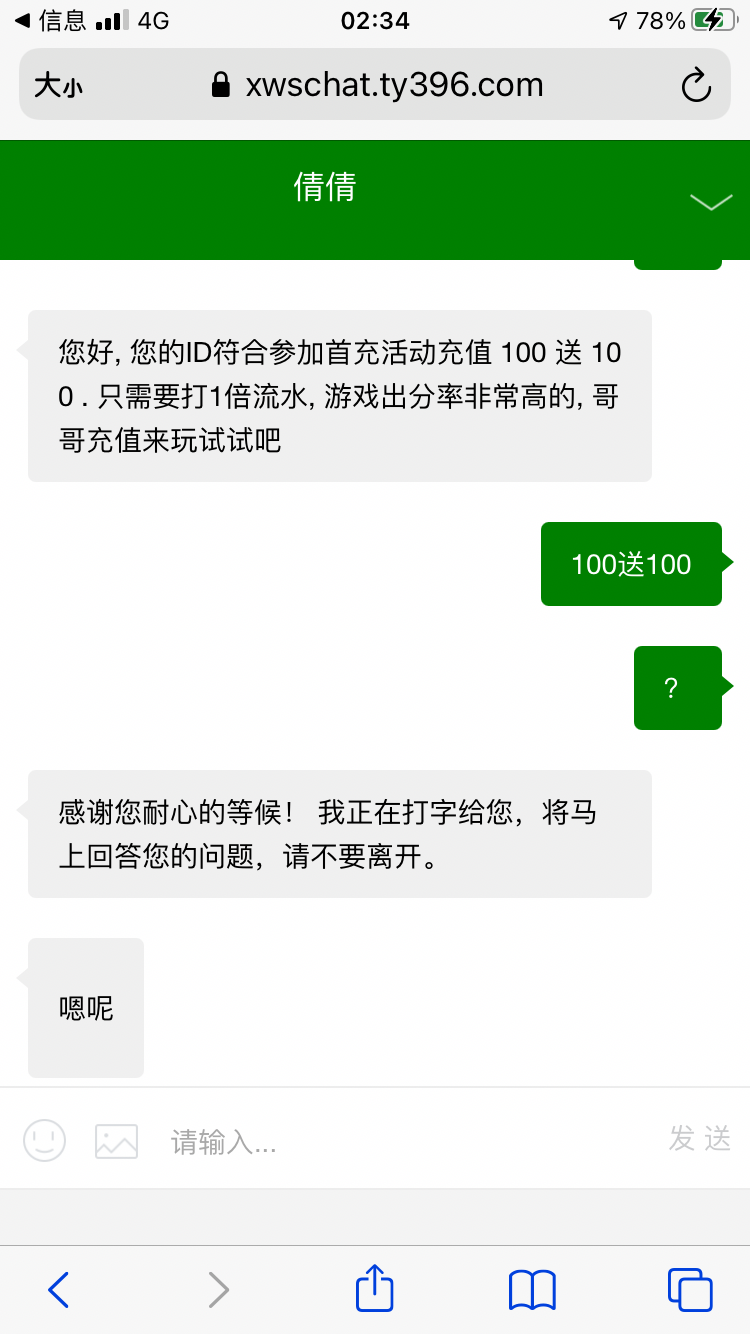Viewport: 750px width, 1334px height.
Task: Expand the chevron in the green header
Action: [x=711, y=203]
